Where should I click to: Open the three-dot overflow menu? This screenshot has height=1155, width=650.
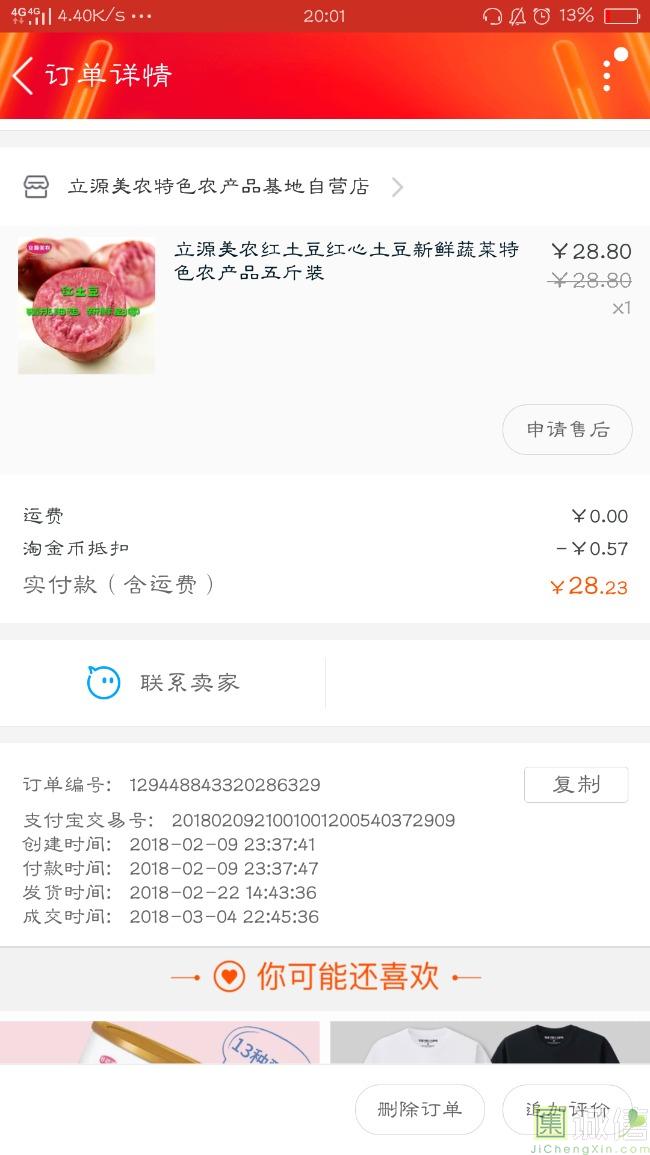607,76
